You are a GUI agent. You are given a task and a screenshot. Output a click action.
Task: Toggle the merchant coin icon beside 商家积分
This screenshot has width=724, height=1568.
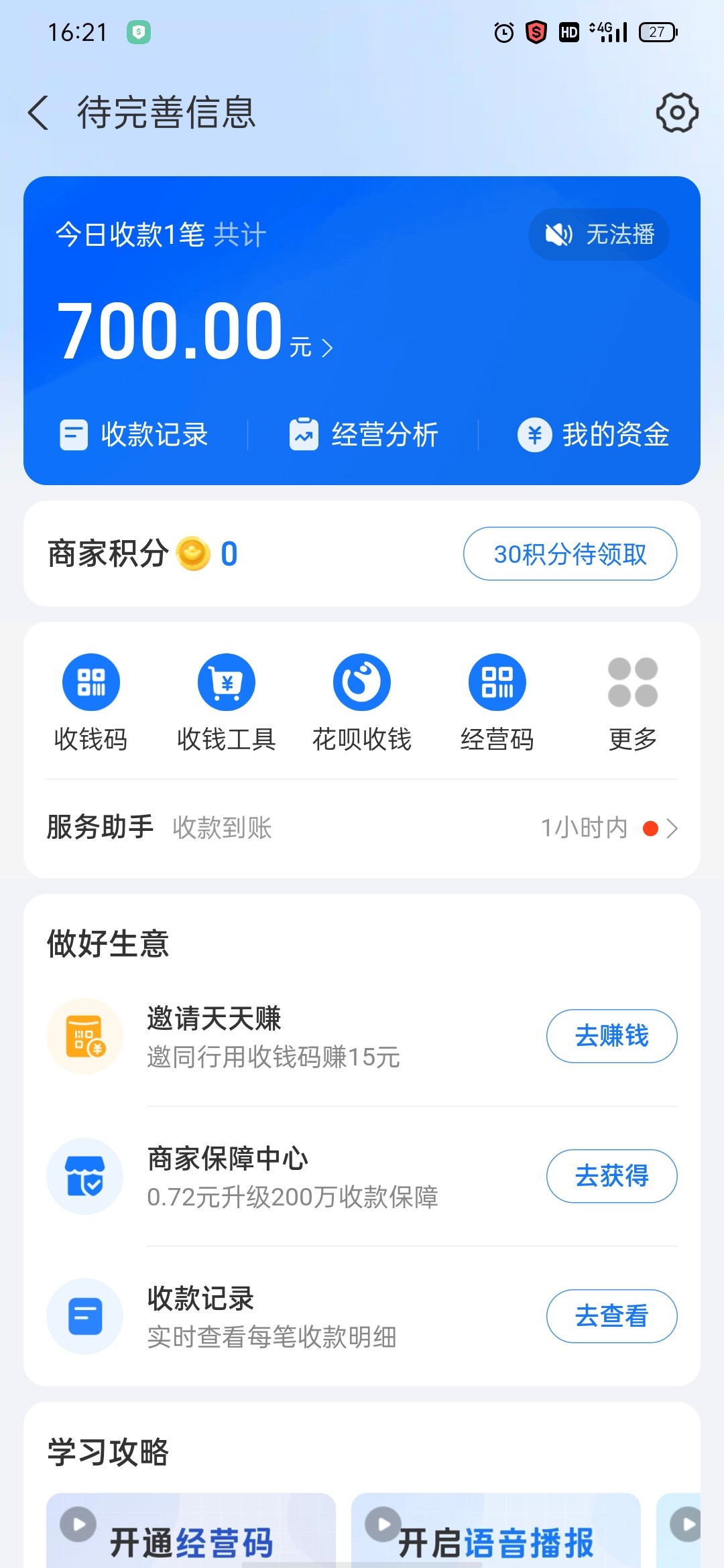click(192, 553)
